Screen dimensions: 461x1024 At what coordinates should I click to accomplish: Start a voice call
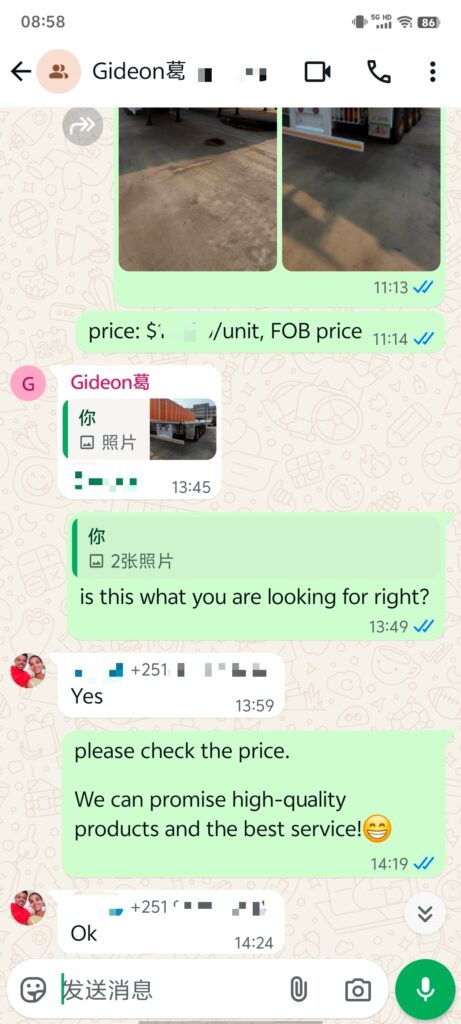coord(379,72)
